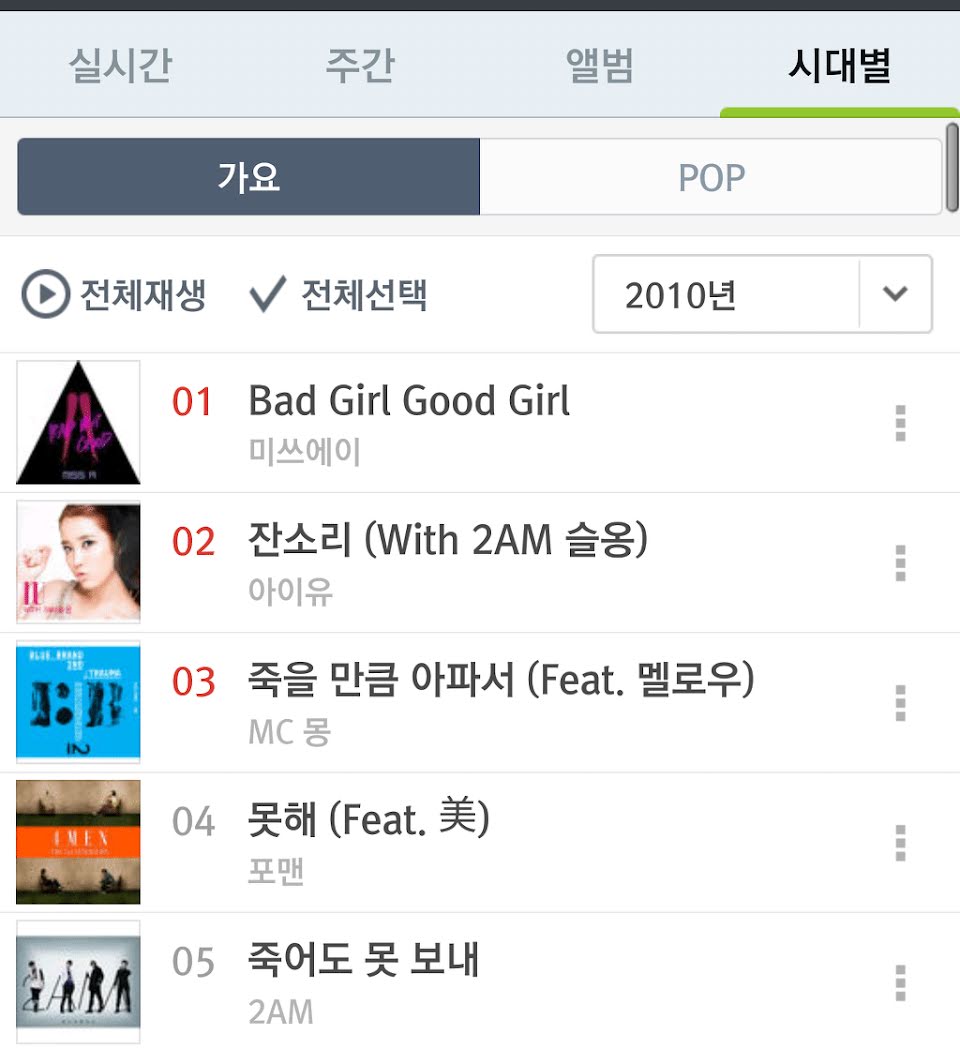The image size is (960, 1049).
Task: Open the song Bad Girl Good Girl
Action: [x=409, y=402]
